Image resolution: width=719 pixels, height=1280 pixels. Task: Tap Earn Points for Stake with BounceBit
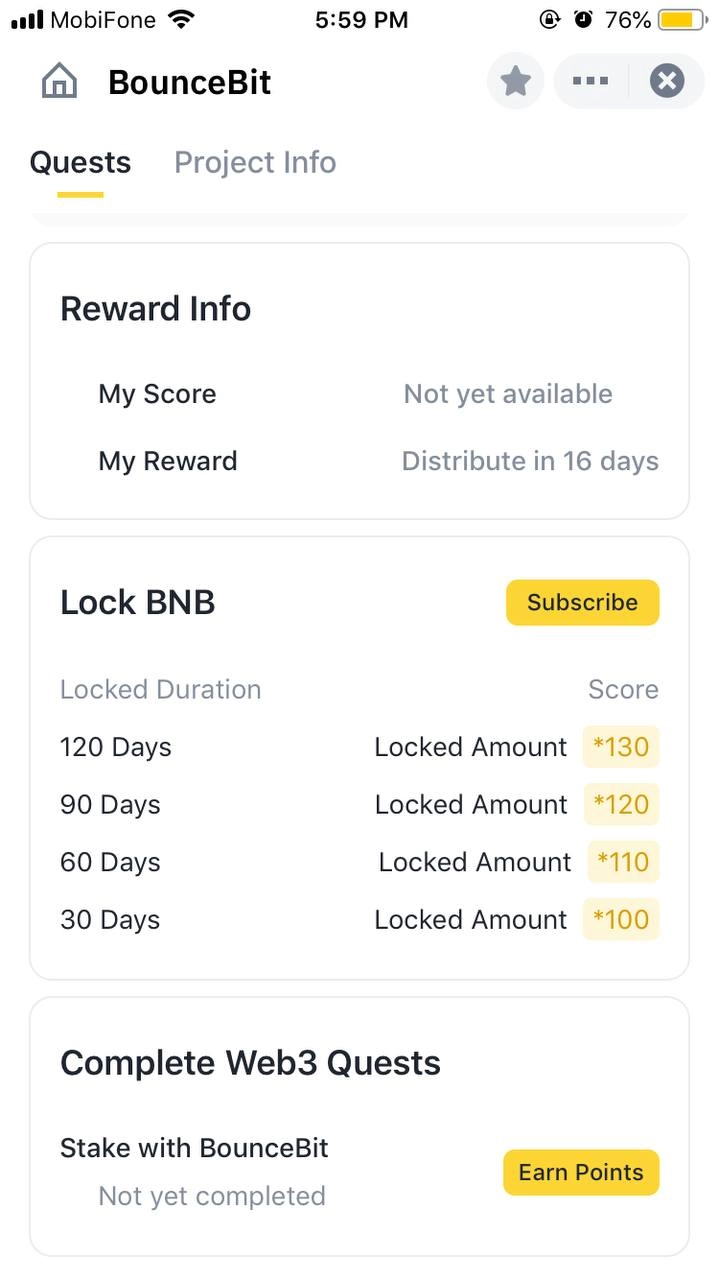point(581,1172)
